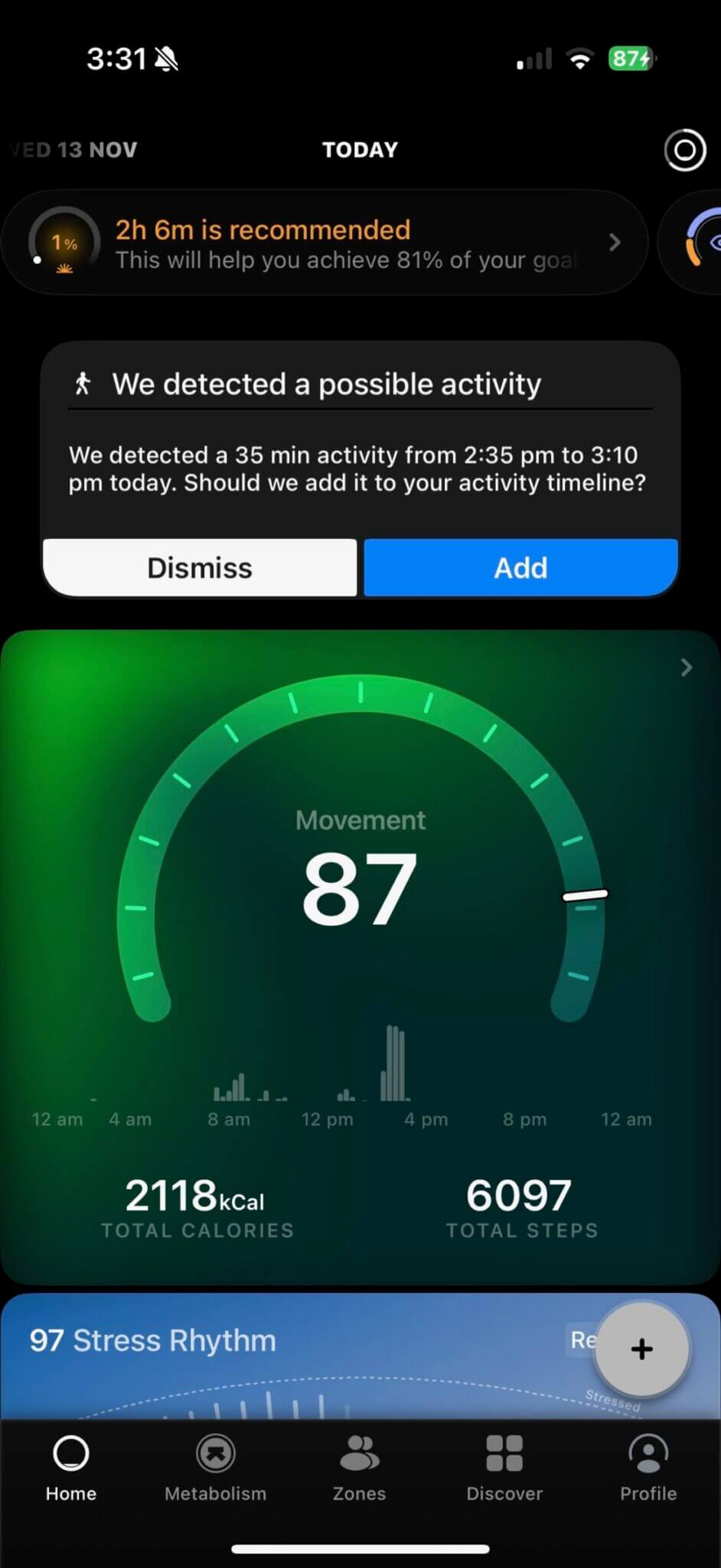Viewport: 721px width, 1568px height.
Task: Tap the 2118 kCal total calories value
Action: 196,1195
